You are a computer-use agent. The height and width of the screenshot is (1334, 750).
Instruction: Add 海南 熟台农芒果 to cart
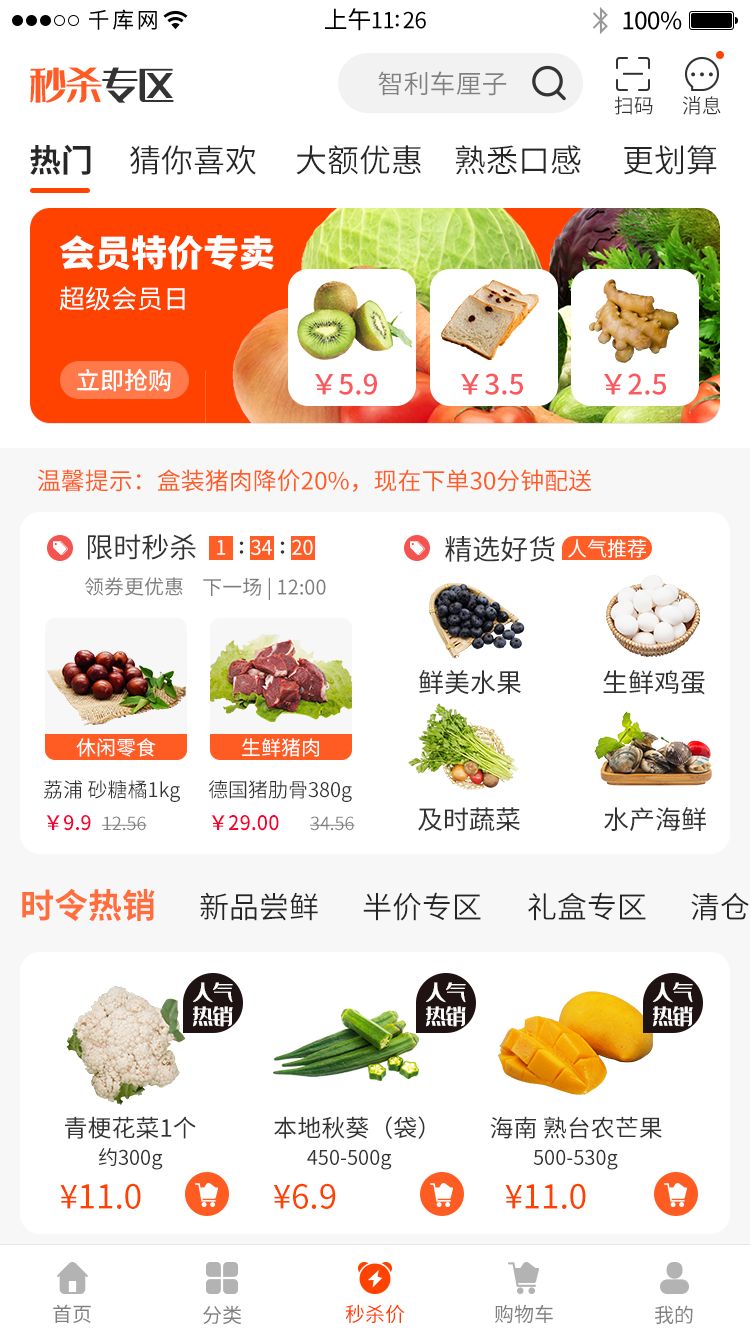coord(676,1194)
